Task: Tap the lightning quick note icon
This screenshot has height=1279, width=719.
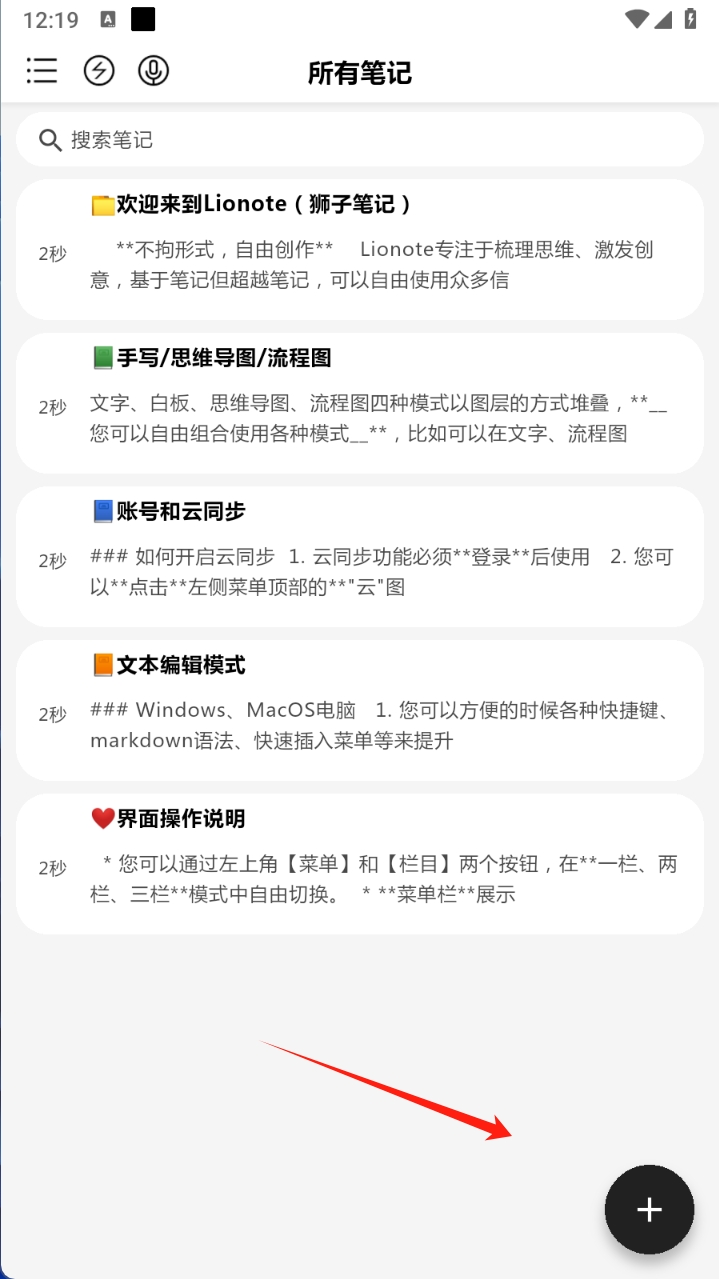Action: [98, 70]
